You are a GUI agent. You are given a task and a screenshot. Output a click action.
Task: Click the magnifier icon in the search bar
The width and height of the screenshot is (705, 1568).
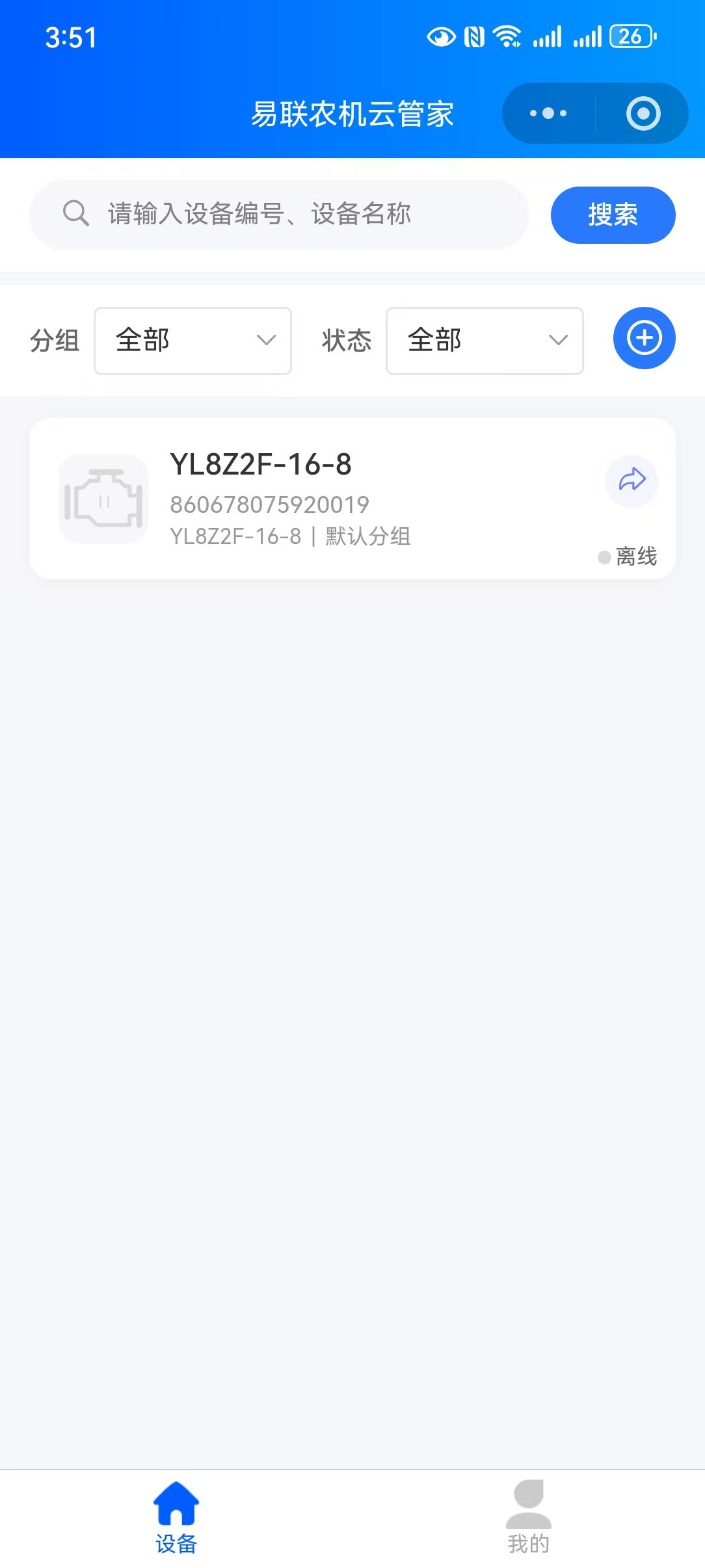[x=75, y=213]
